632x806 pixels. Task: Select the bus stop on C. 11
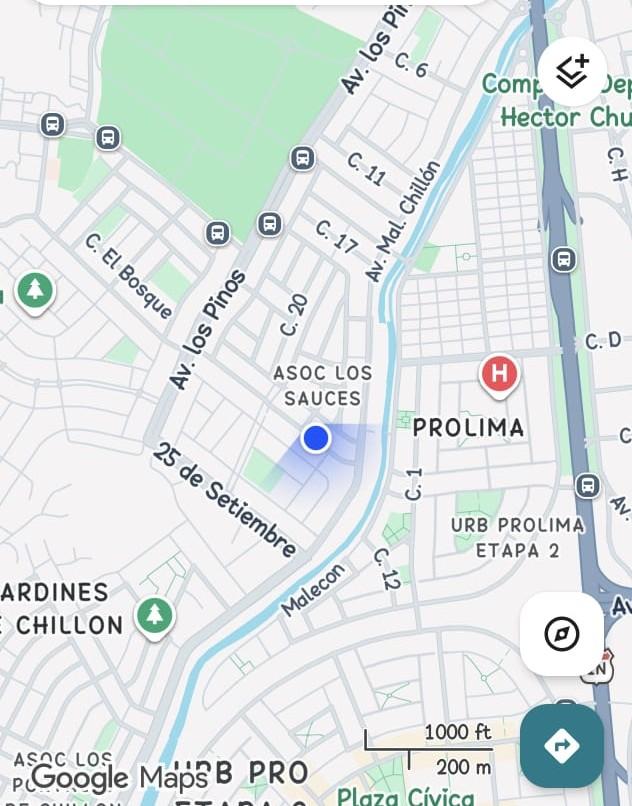[302, 158]
